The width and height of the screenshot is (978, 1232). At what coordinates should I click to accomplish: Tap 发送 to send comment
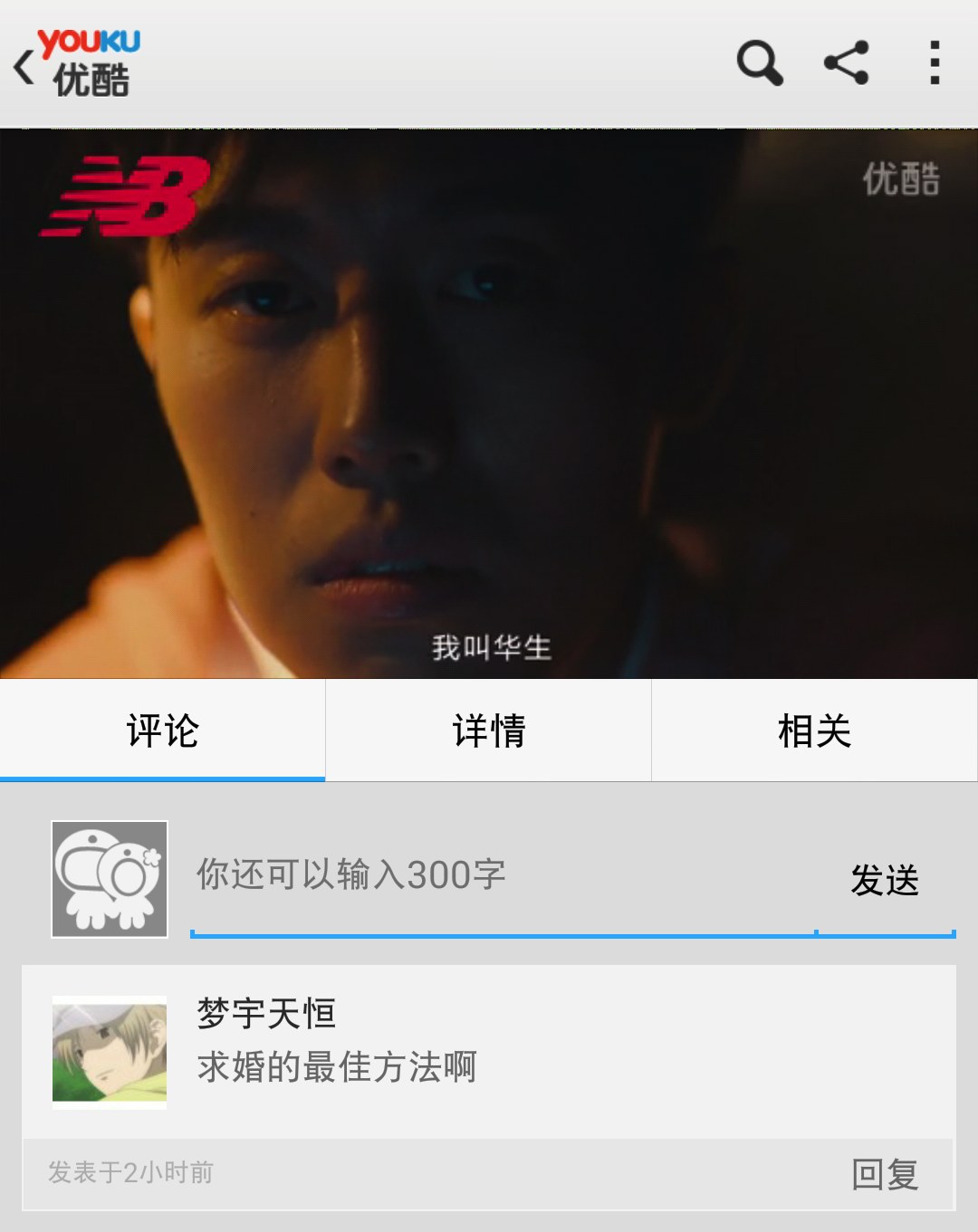[x=885, y=880]
